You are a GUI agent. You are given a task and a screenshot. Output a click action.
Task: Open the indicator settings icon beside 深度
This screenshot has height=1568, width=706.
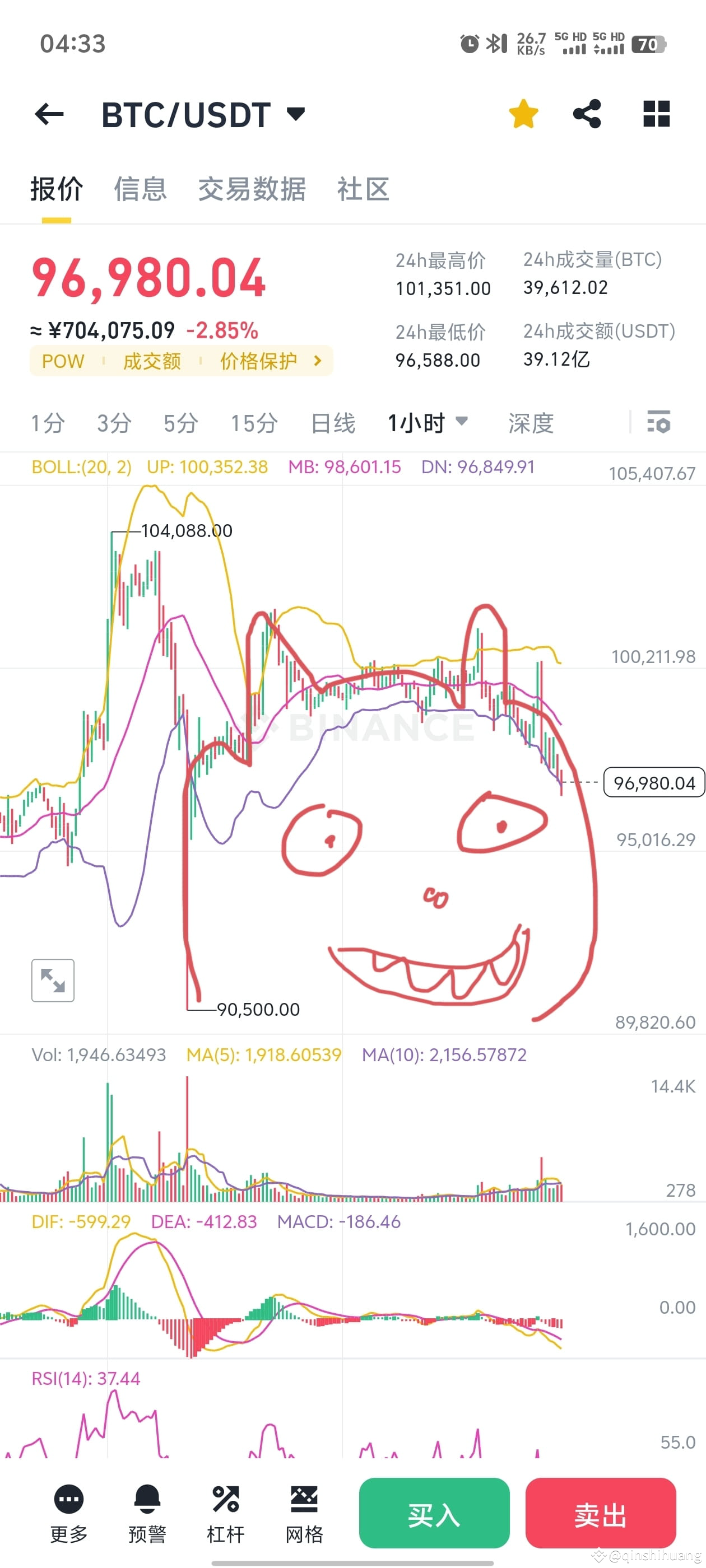pyautogui.click(x=659, y=421)
